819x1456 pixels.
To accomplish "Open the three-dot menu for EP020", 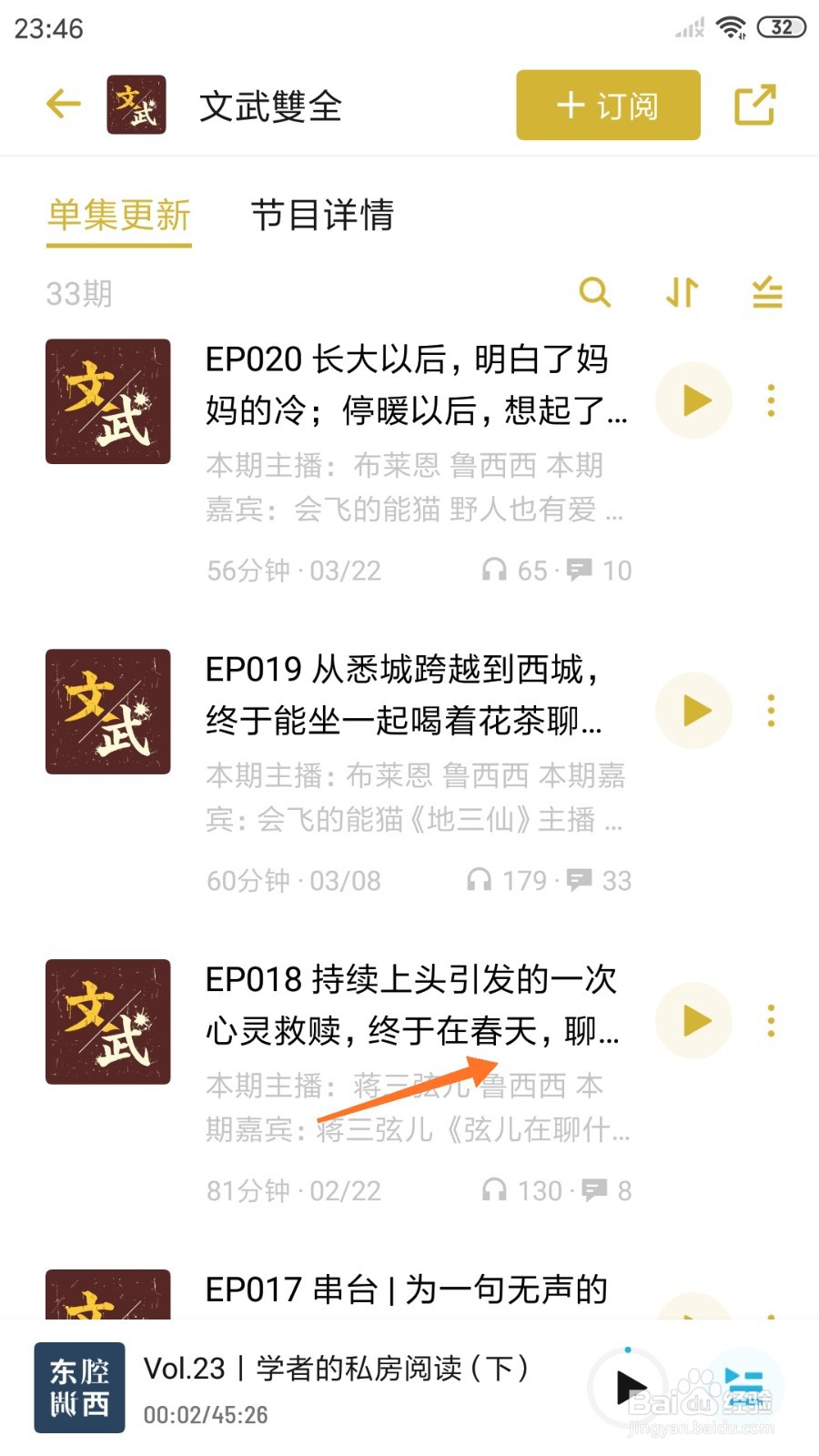I will [x=771, y=400].
